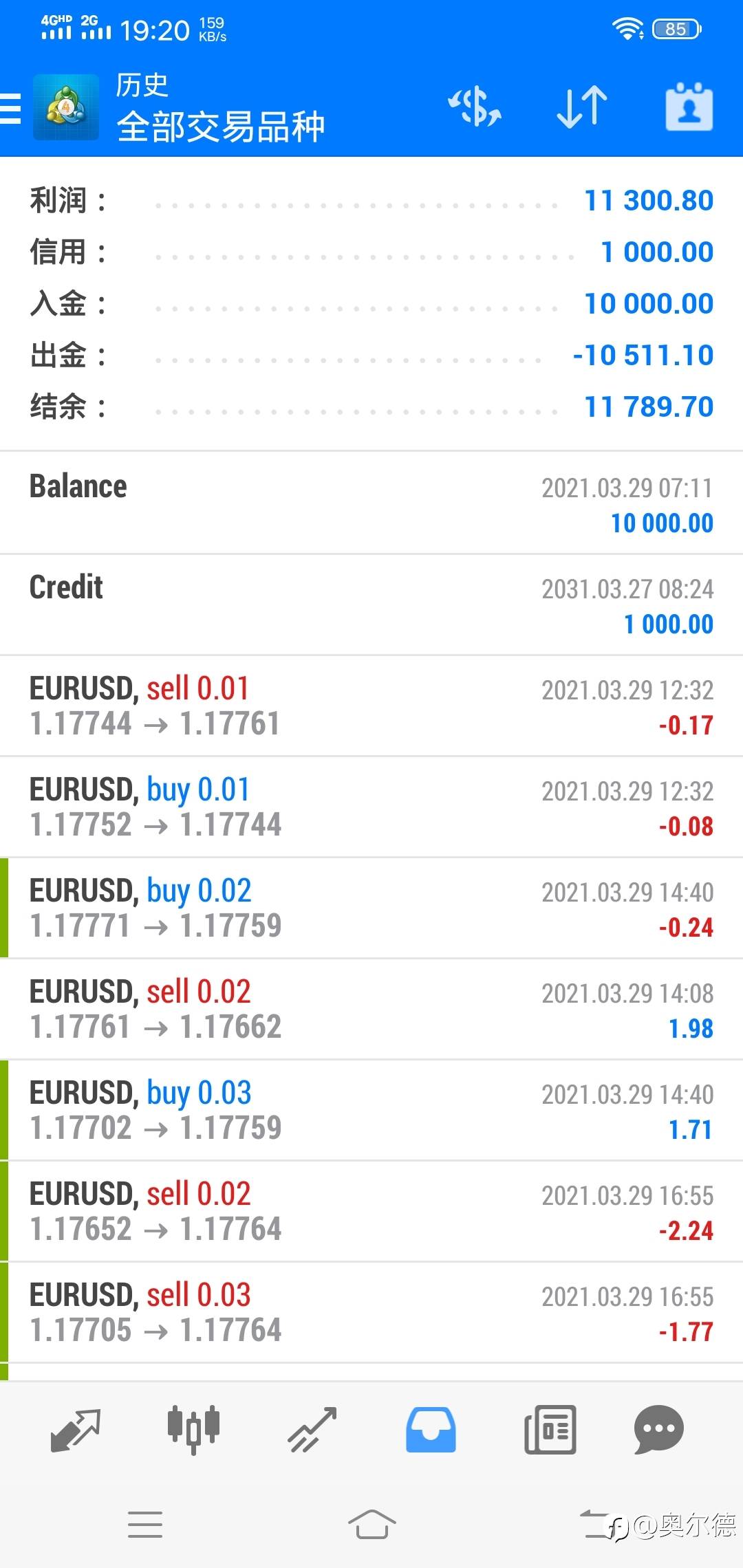Open EURUSD buy 0.01 trade
The height and width of the screenshot is (1568, 743).
(371, 807)
